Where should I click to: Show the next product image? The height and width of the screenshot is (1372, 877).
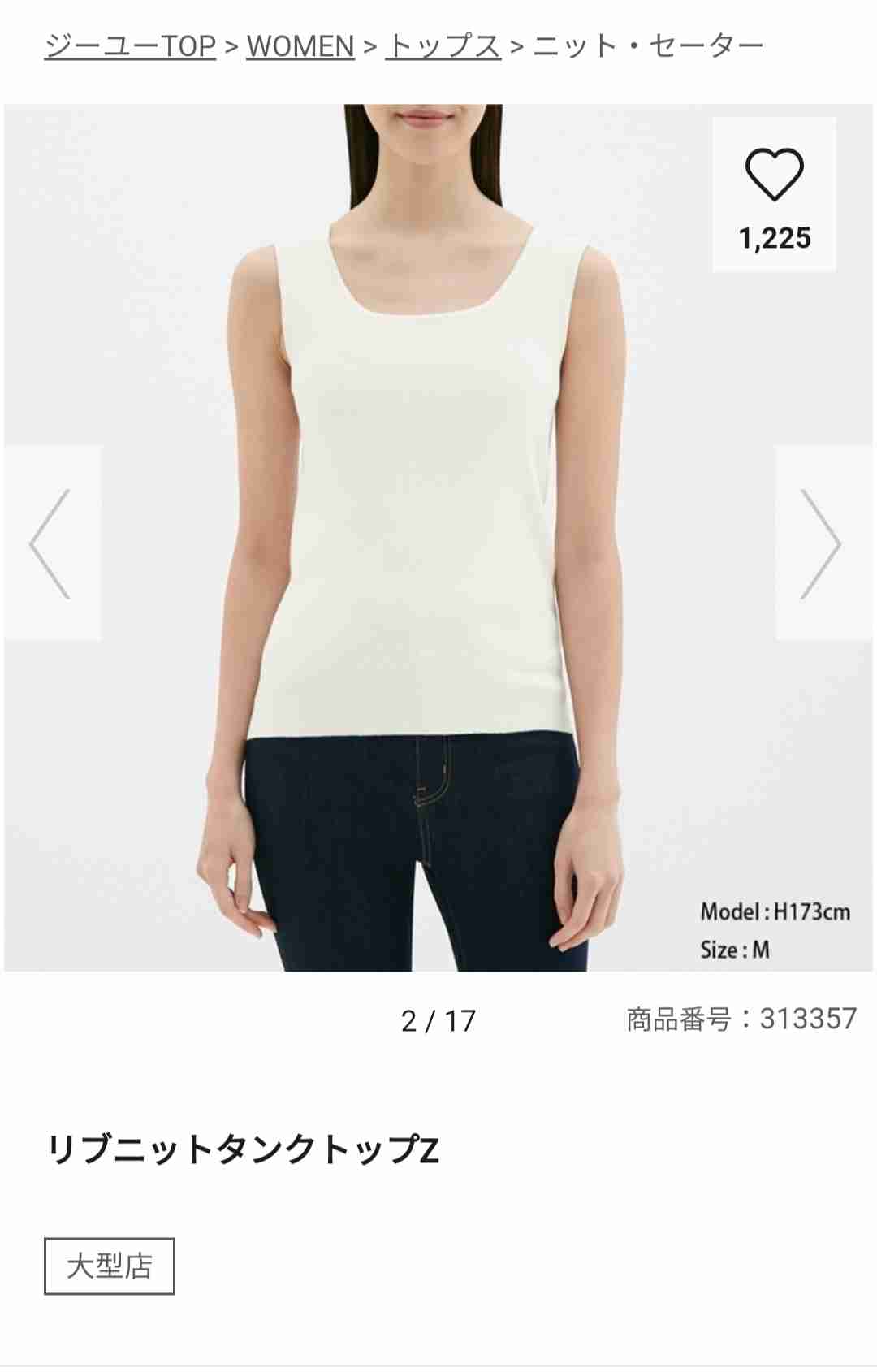[822, 543]
